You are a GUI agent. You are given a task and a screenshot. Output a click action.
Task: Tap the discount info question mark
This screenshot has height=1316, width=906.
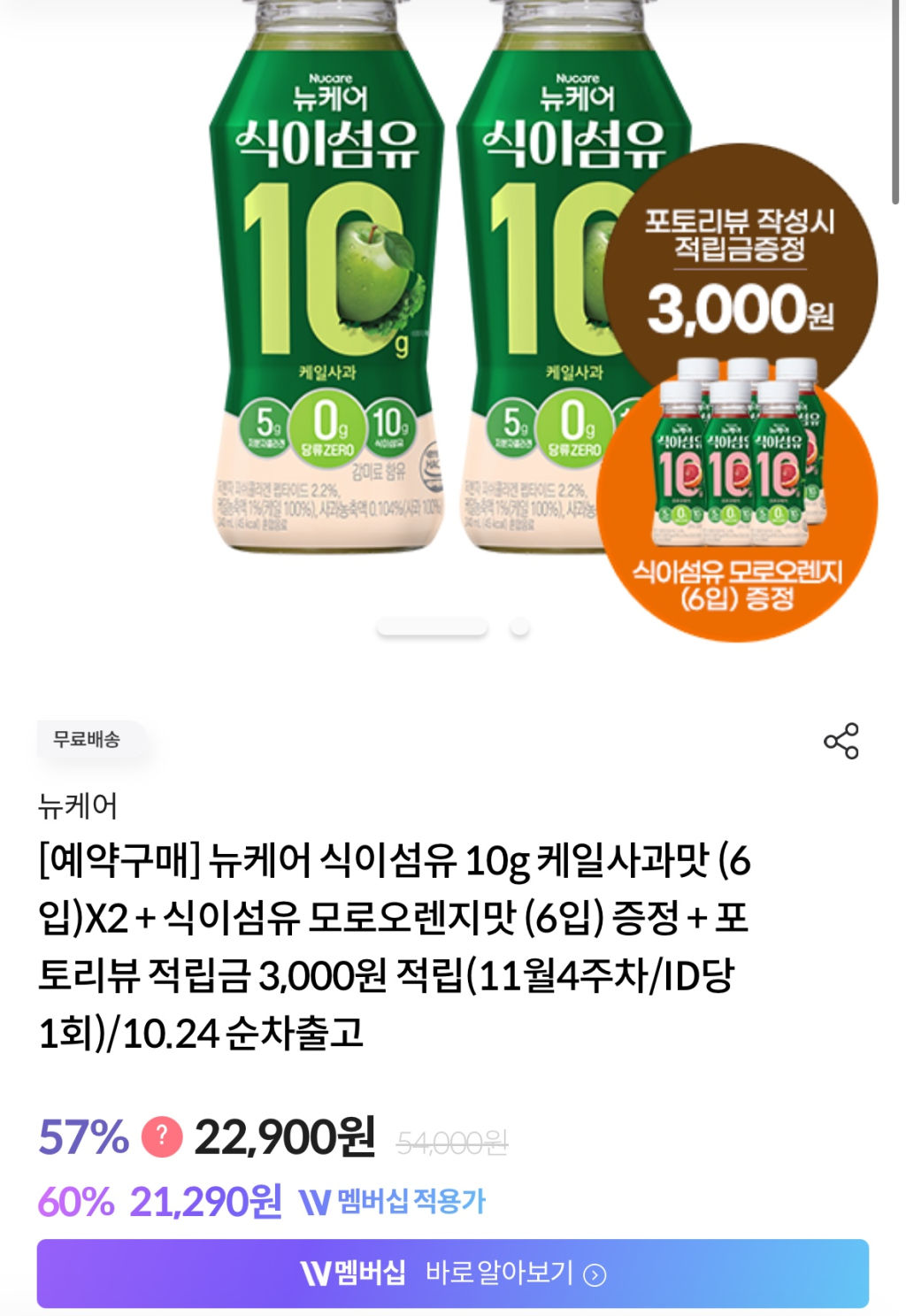[x=162, y=1137]
